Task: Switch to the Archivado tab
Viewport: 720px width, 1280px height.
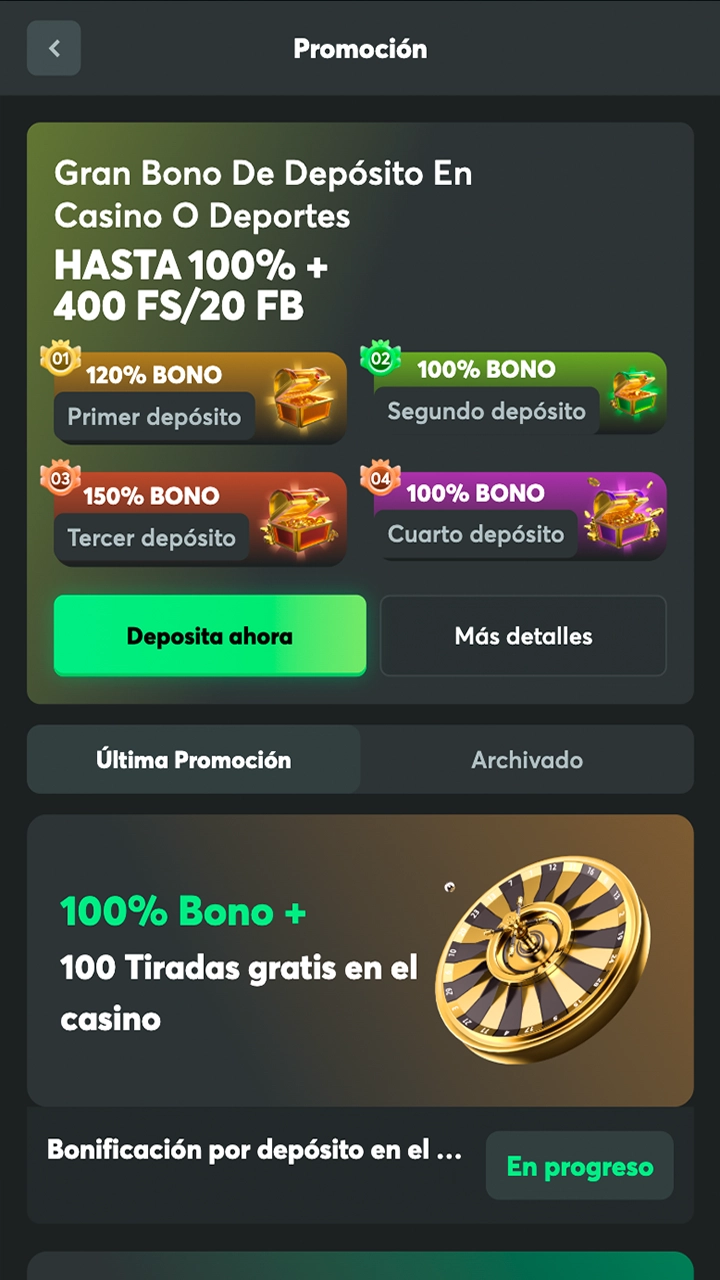Action: [527, 760]
